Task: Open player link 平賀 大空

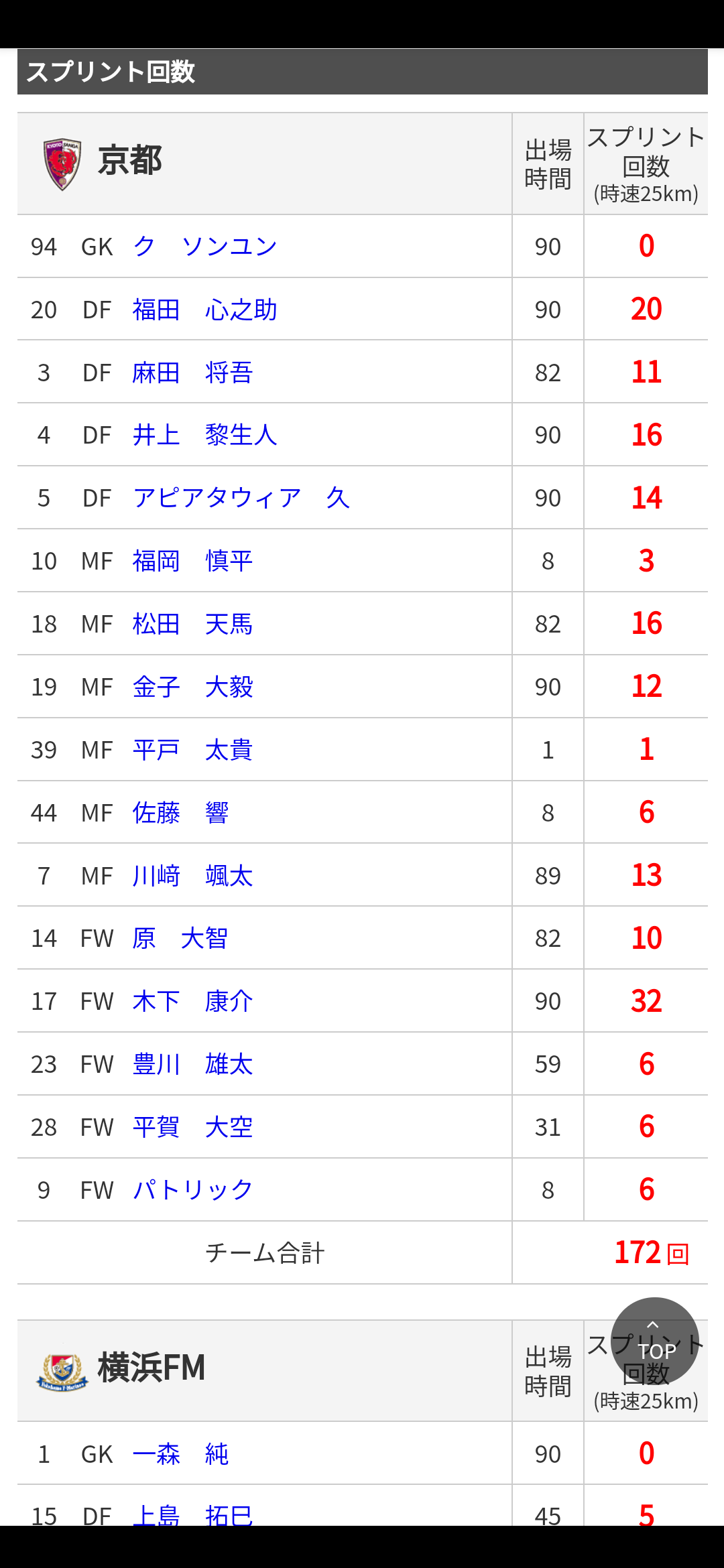Action: coord(192,1127)
